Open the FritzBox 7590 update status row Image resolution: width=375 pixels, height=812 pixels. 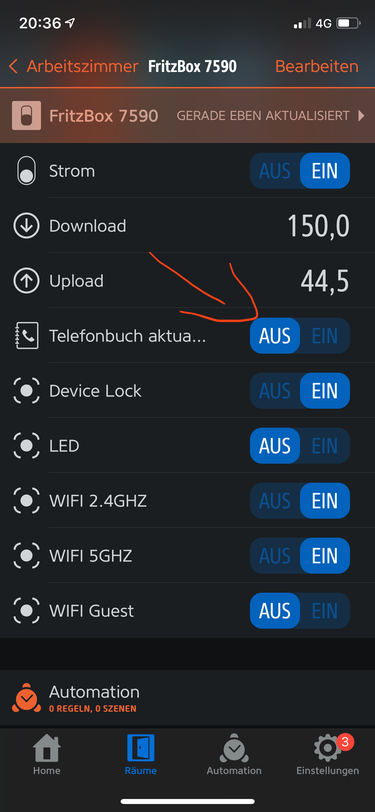(188, 115)
